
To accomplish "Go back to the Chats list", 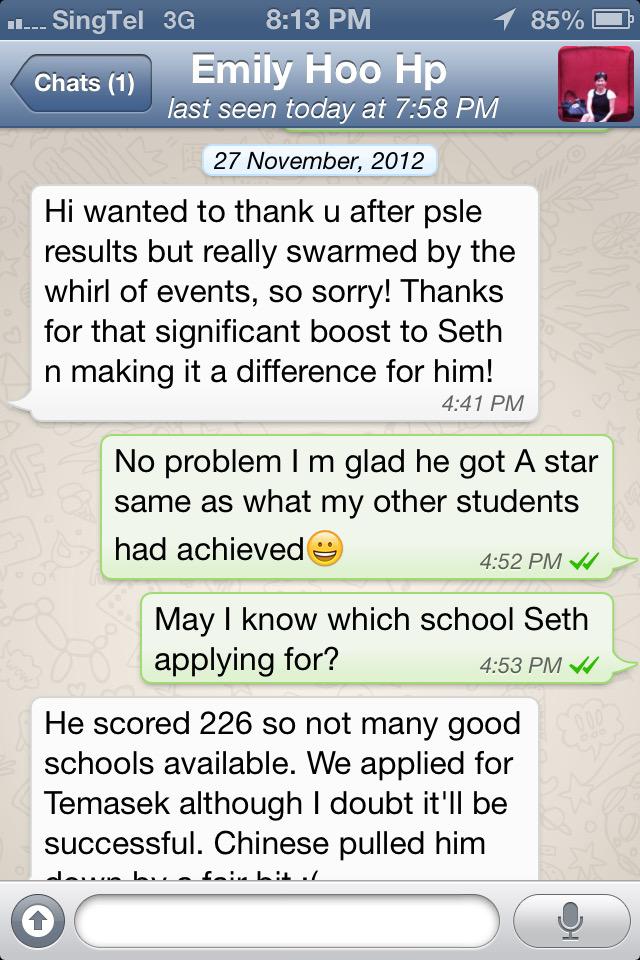I will point(81,83).
